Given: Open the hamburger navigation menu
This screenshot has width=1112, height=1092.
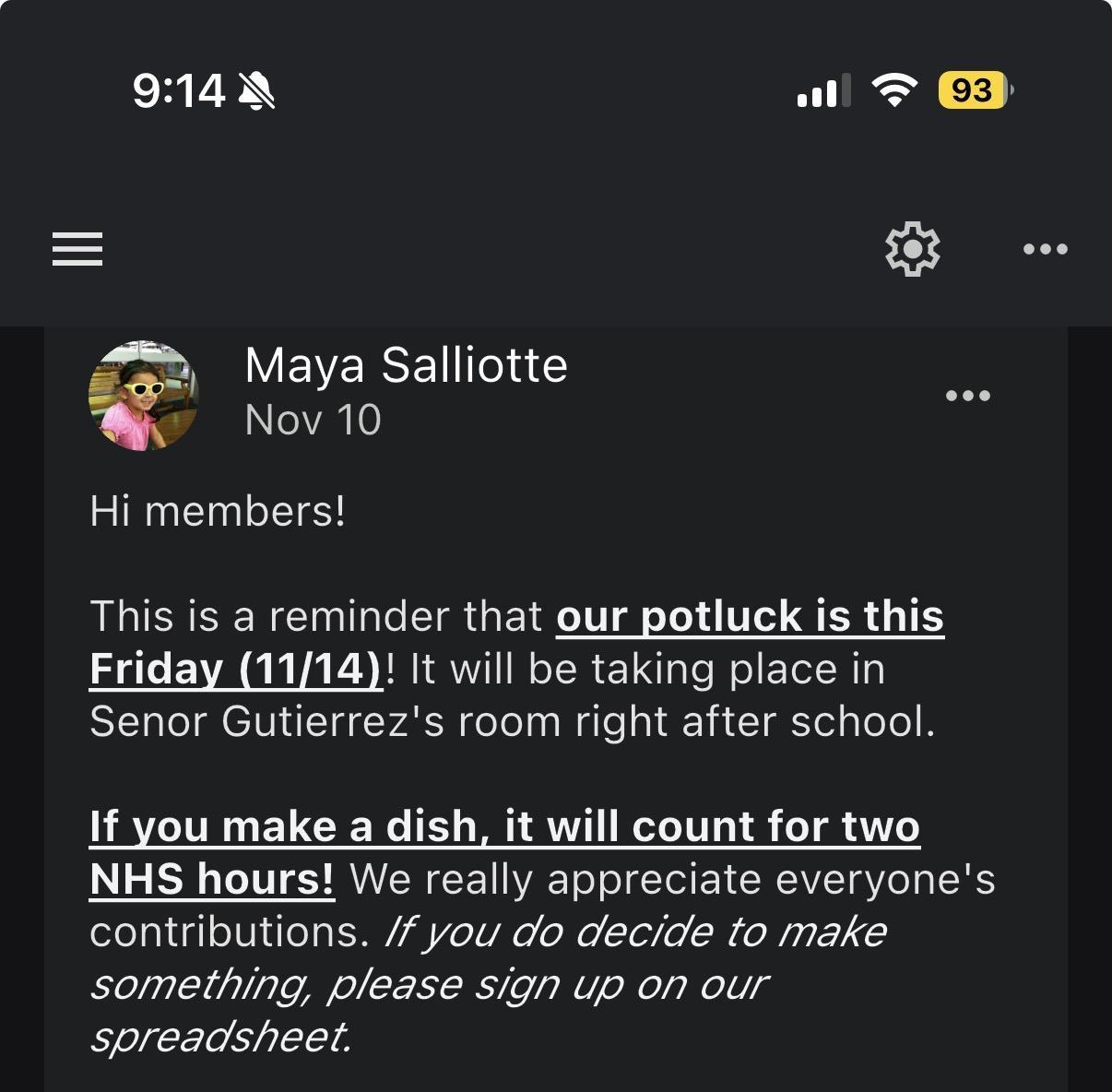Looking at the screenshot, I should 77,249.
